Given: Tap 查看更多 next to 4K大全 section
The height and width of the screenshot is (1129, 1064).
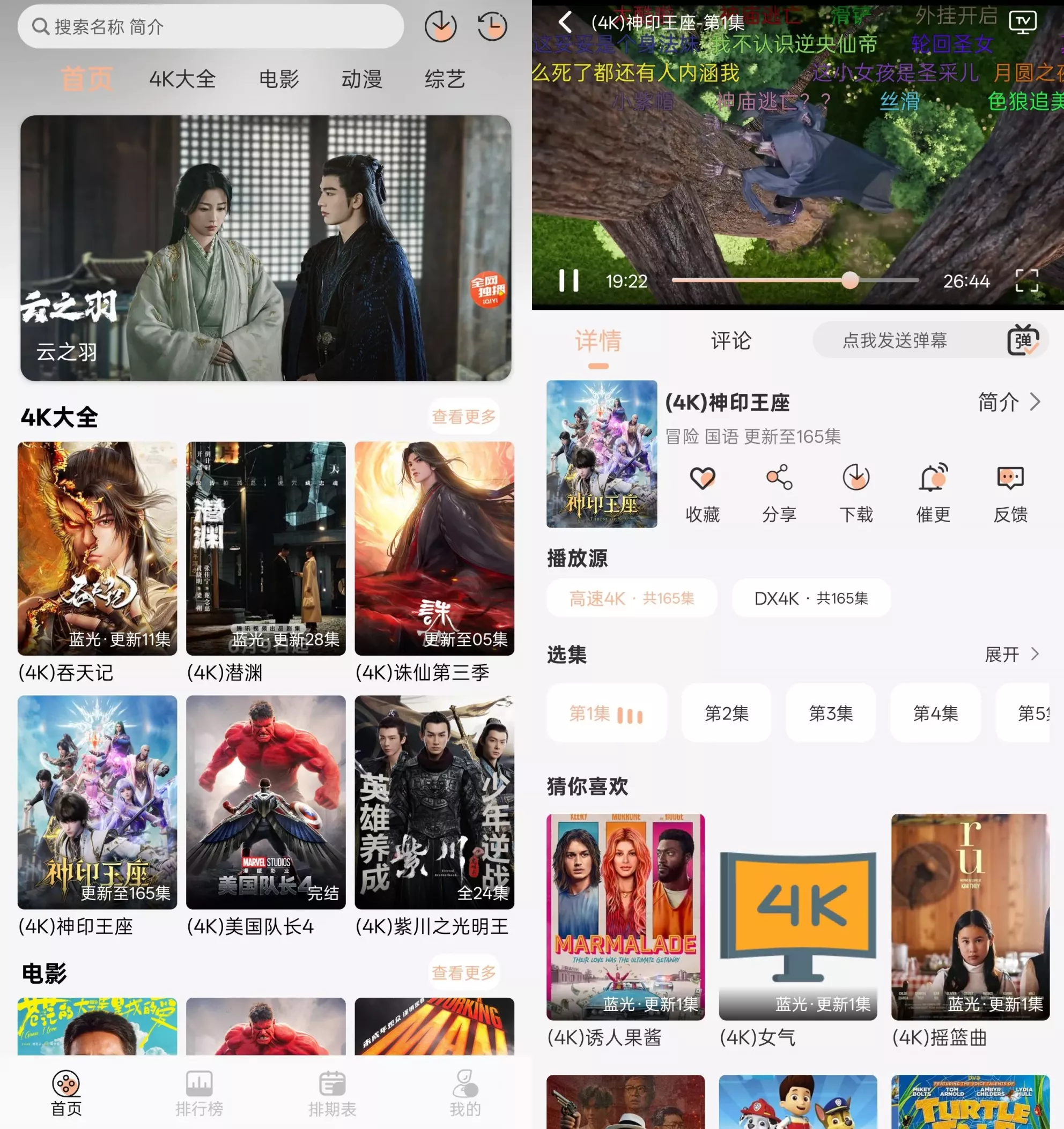Looking at the screenshot, I should click(463, 417).
